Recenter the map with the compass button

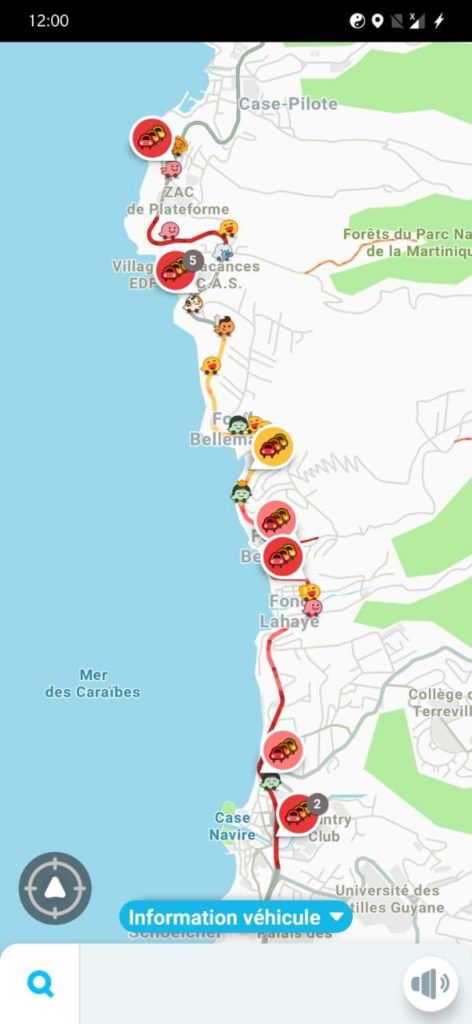coord(55,888)
